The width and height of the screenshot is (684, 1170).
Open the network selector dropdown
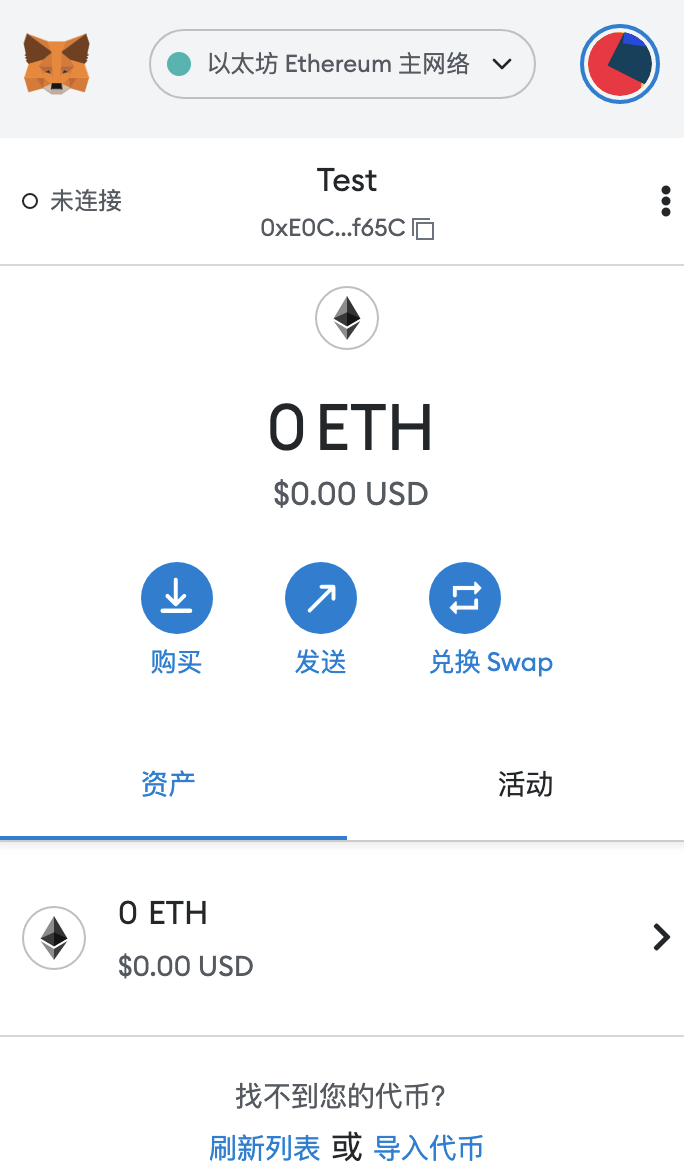[x=342, y=64]
